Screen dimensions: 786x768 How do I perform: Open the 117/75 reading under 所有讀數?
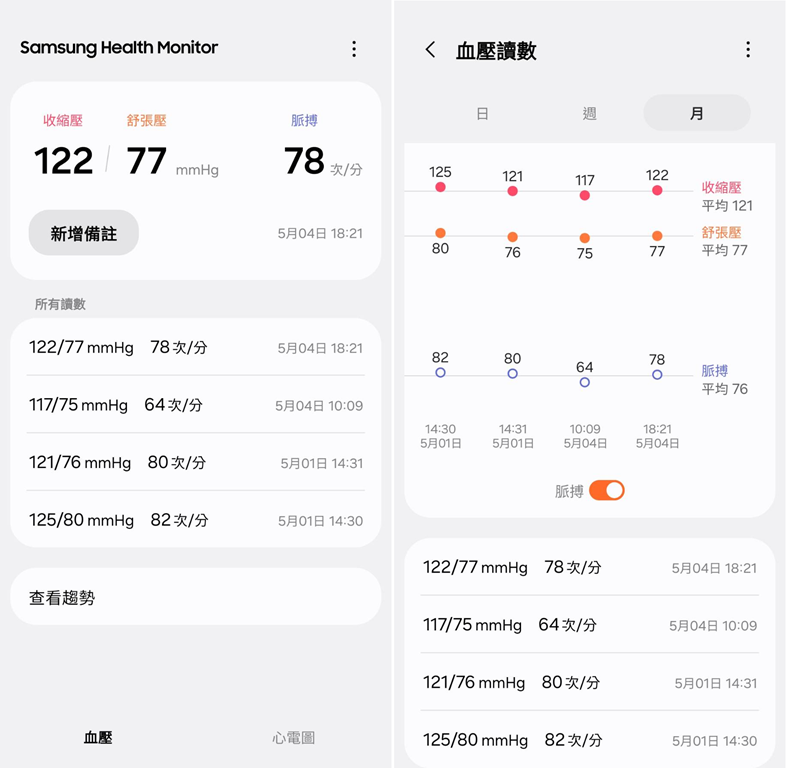tap(195, 405)
